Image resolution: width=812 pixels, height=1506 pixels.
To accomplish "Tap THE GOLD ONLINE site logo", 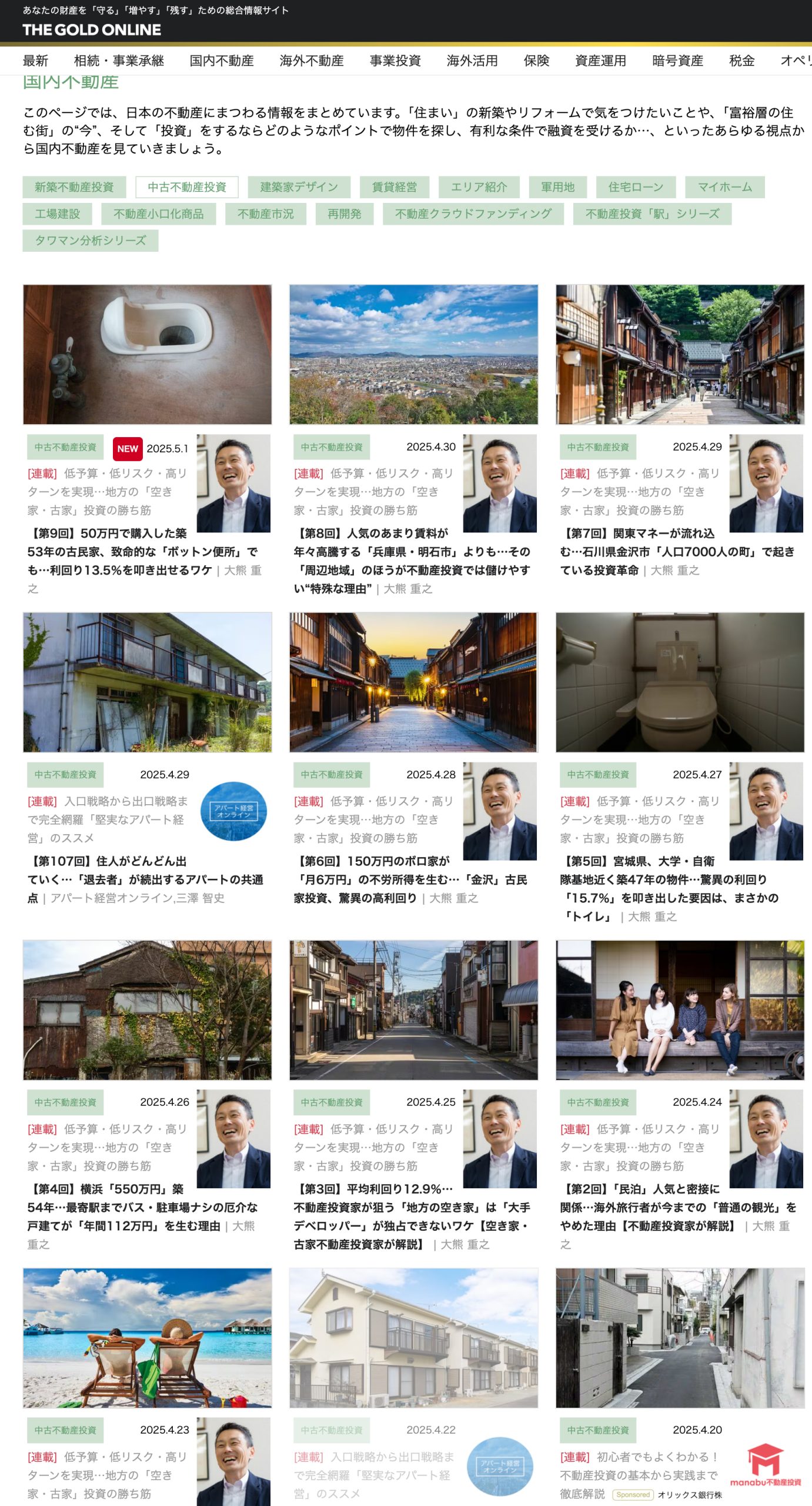I will click(x=92, y=29).
